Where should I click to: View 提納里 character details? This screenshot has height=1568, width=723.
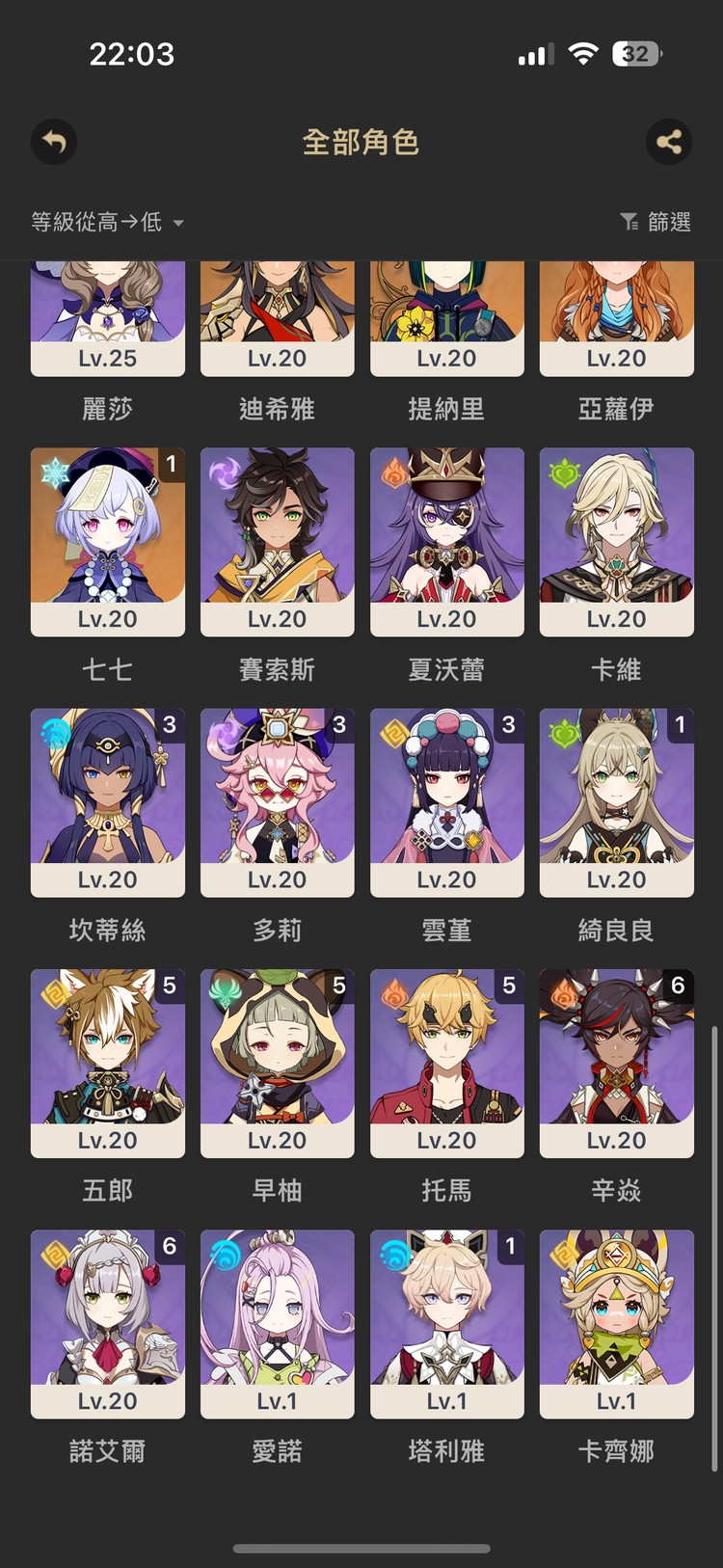(446, 319)
